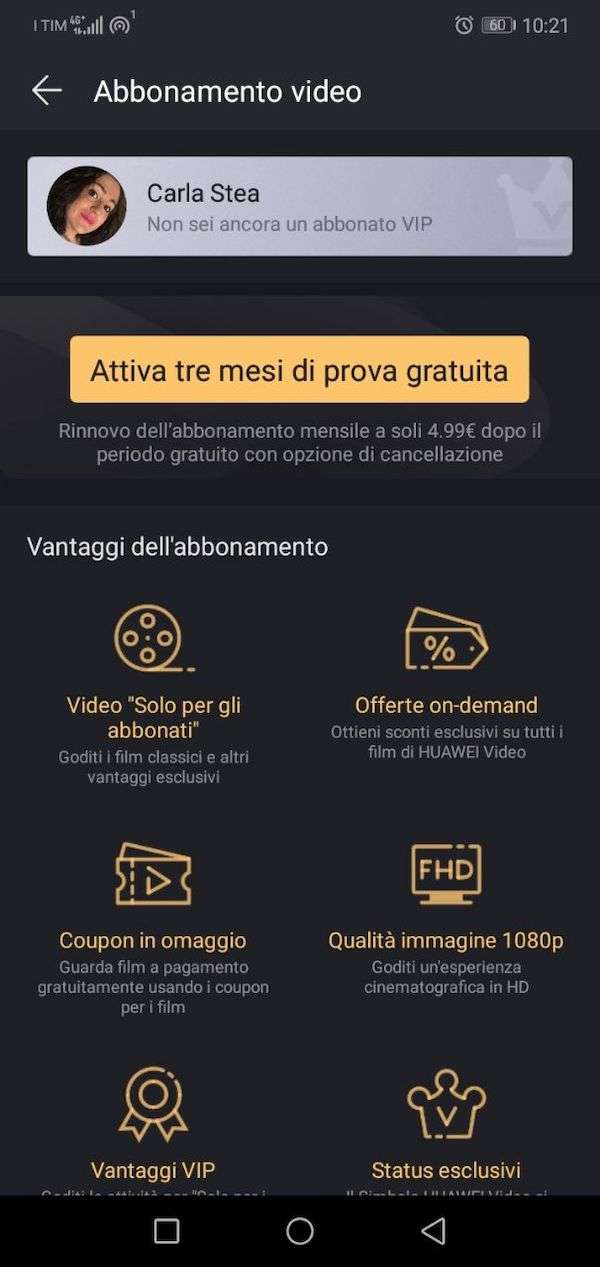
Task: Open recent apps from the navigation bar
Action: (x=167, y=1231)
